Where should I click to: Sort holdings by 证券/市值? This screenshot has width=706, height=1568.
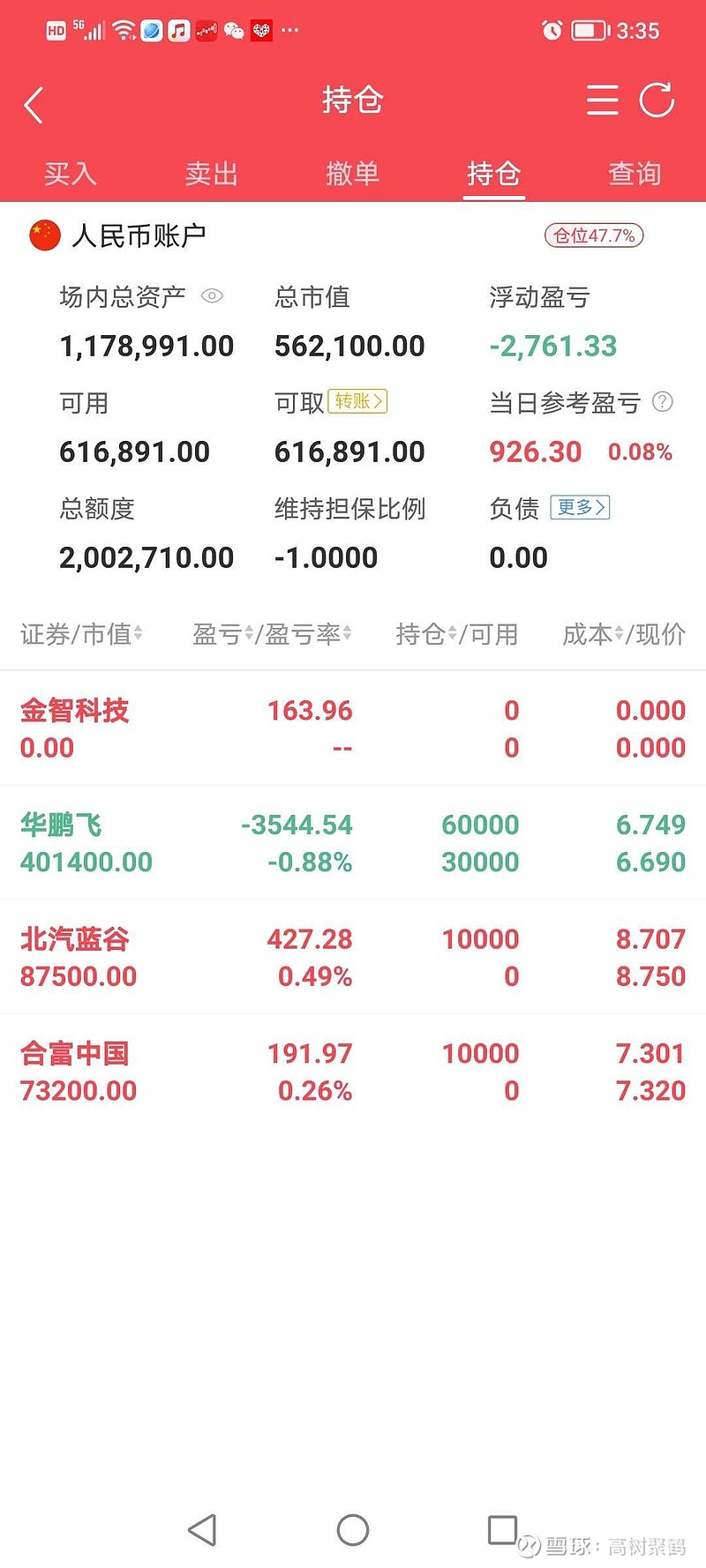pyautogui.click(x=81, y=634)
